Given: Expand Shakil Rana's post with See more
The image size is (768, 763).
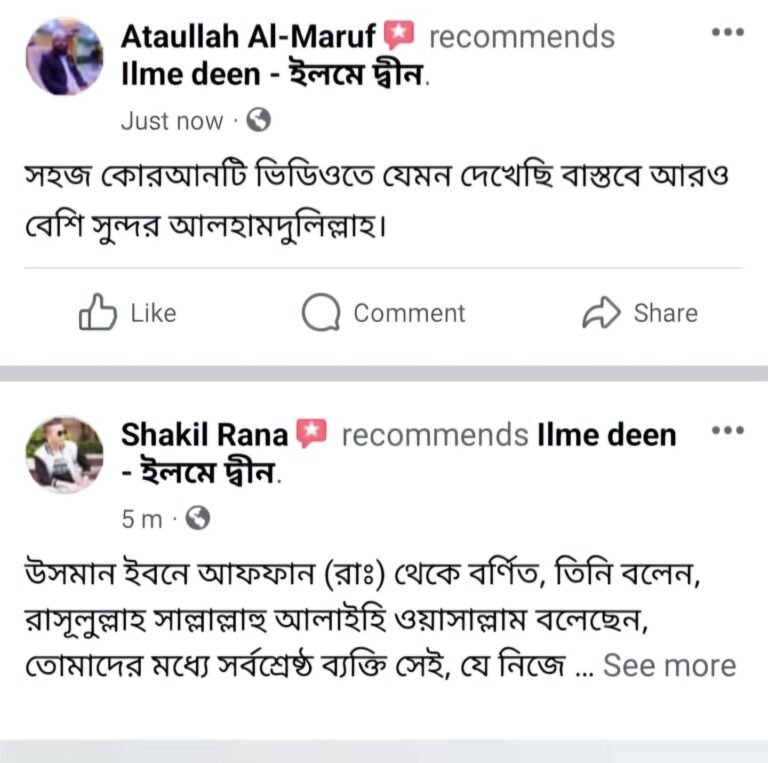Looking at the screenshot, I should [x=669, y=665].
